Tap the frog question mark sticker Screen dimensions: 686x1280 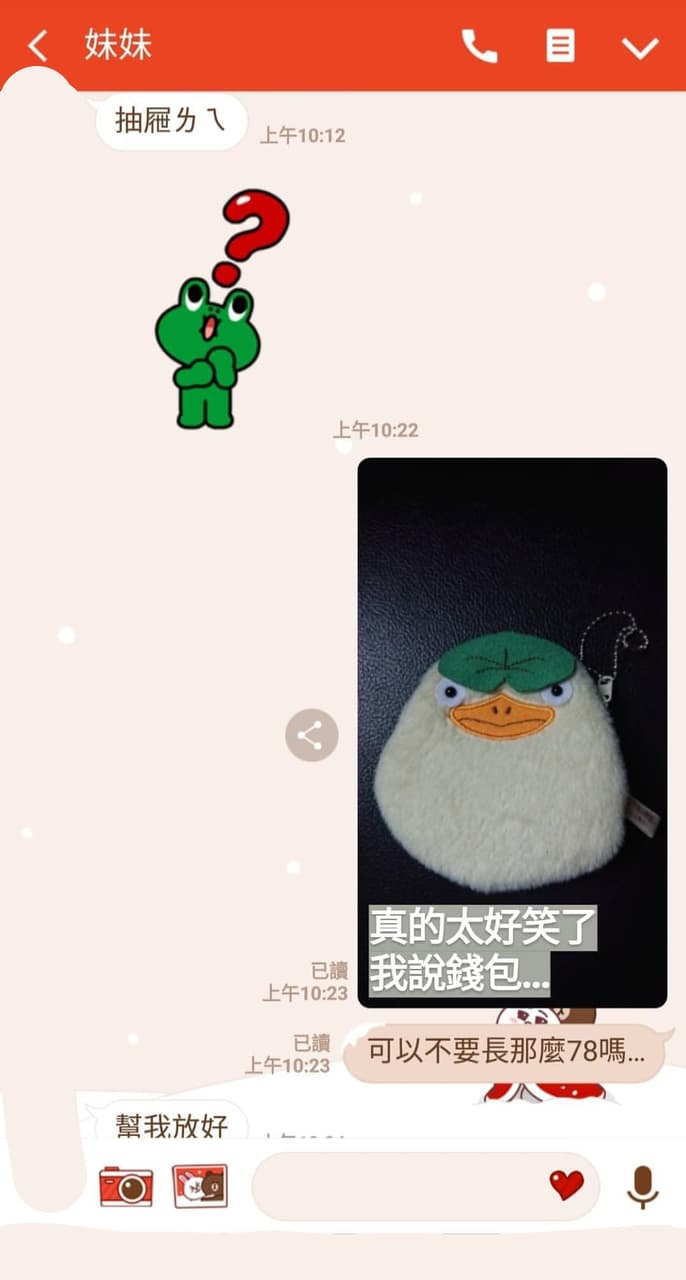[215, 312]
